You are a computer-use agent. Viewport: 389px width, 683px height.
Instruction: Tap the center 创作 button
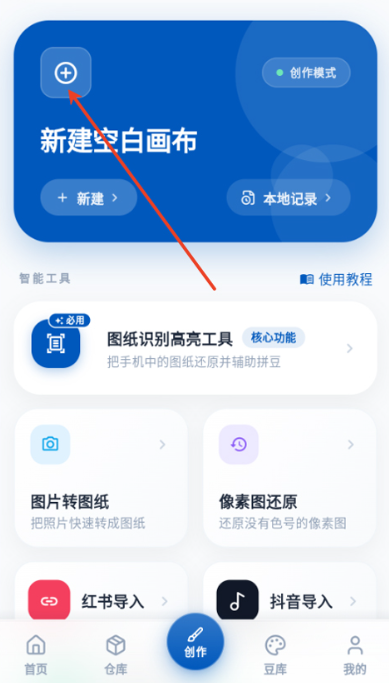(196, 642)
